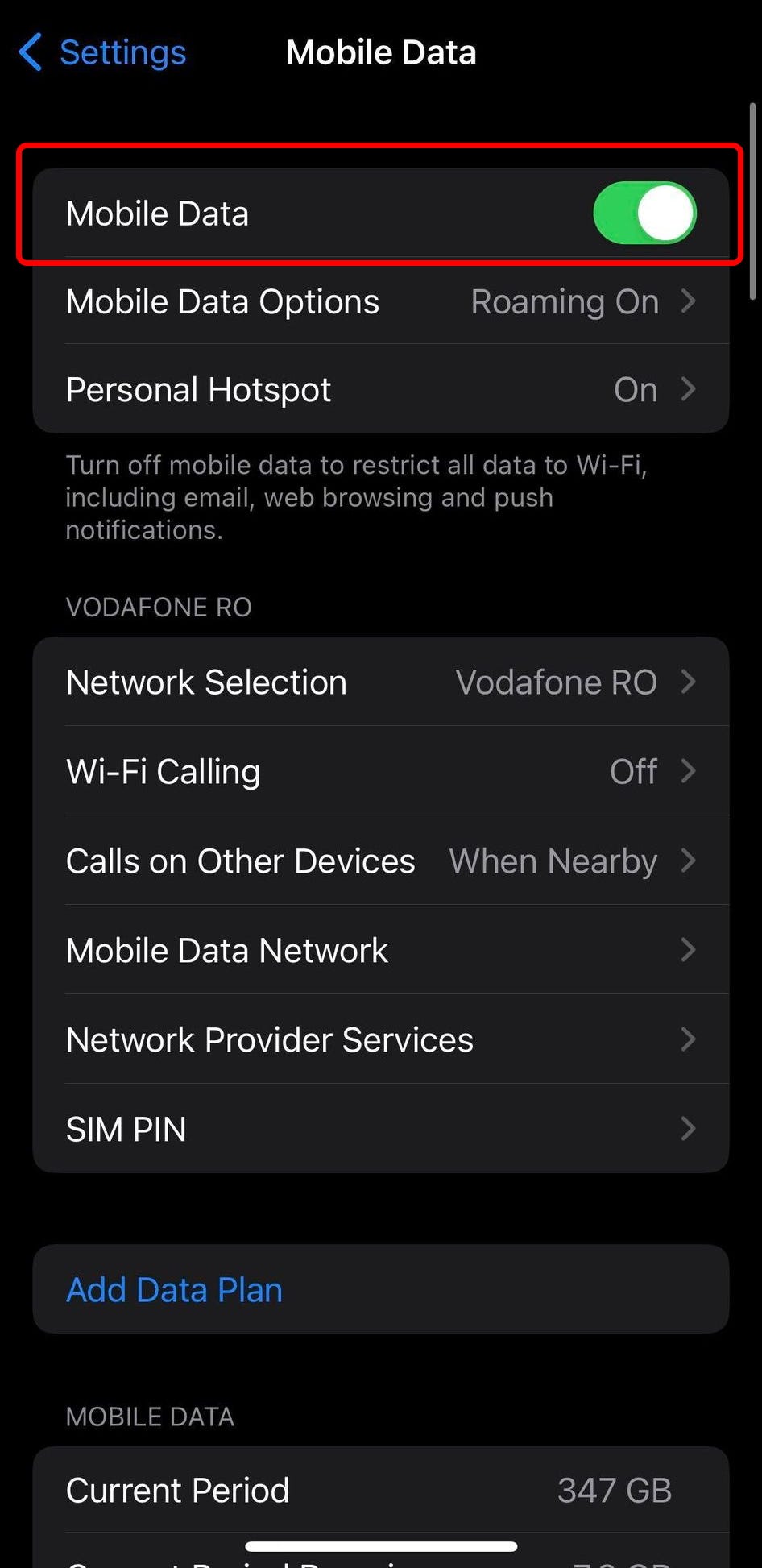
Task: Open Calls on Other Devices options
Action: tap(689, 861)
